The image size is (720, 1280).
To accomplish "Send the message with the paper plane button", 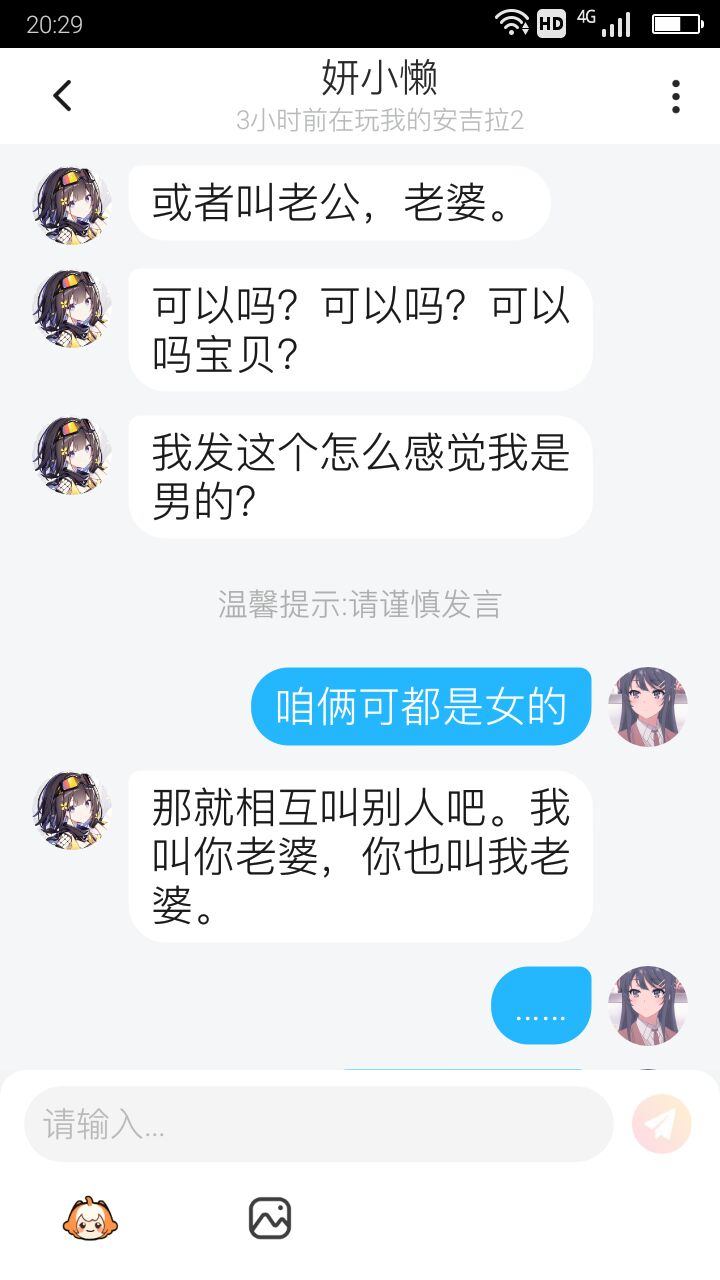I will 661,1125.
